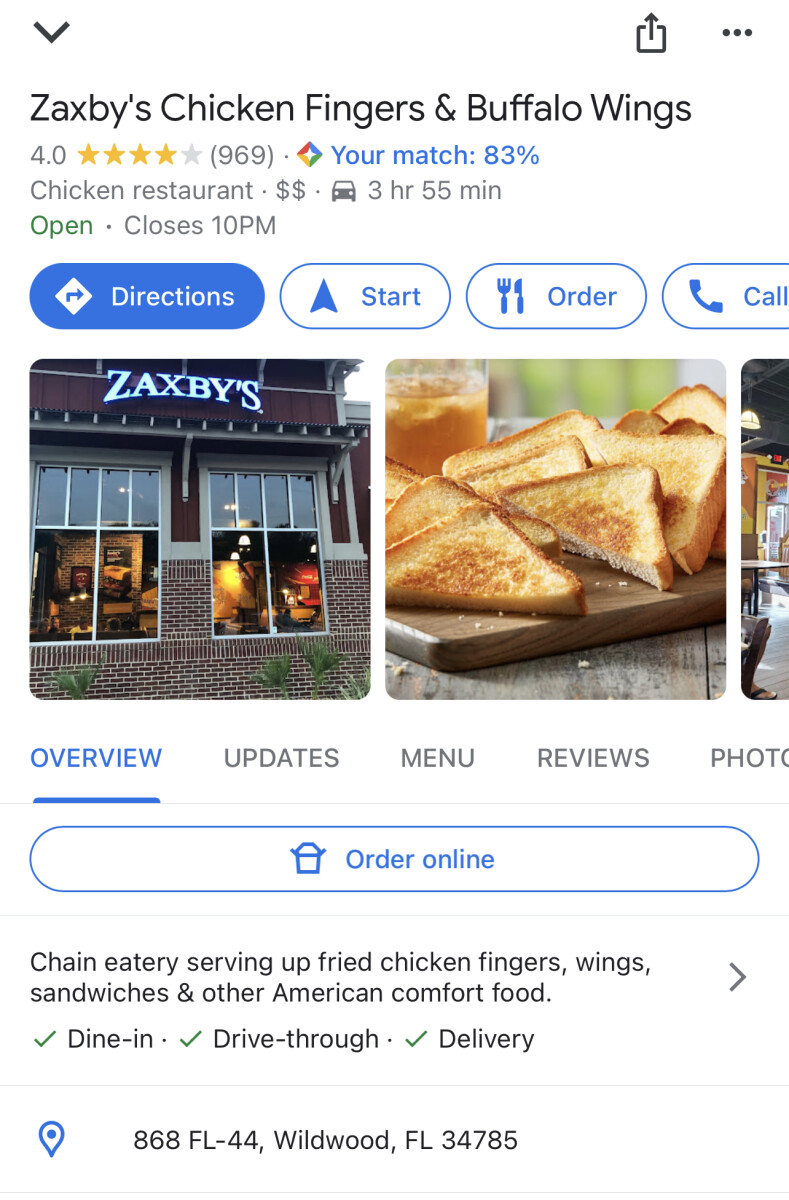Start navigation to the restaurant
This screenshot has height=1200, width=789.
pos(365,296)
